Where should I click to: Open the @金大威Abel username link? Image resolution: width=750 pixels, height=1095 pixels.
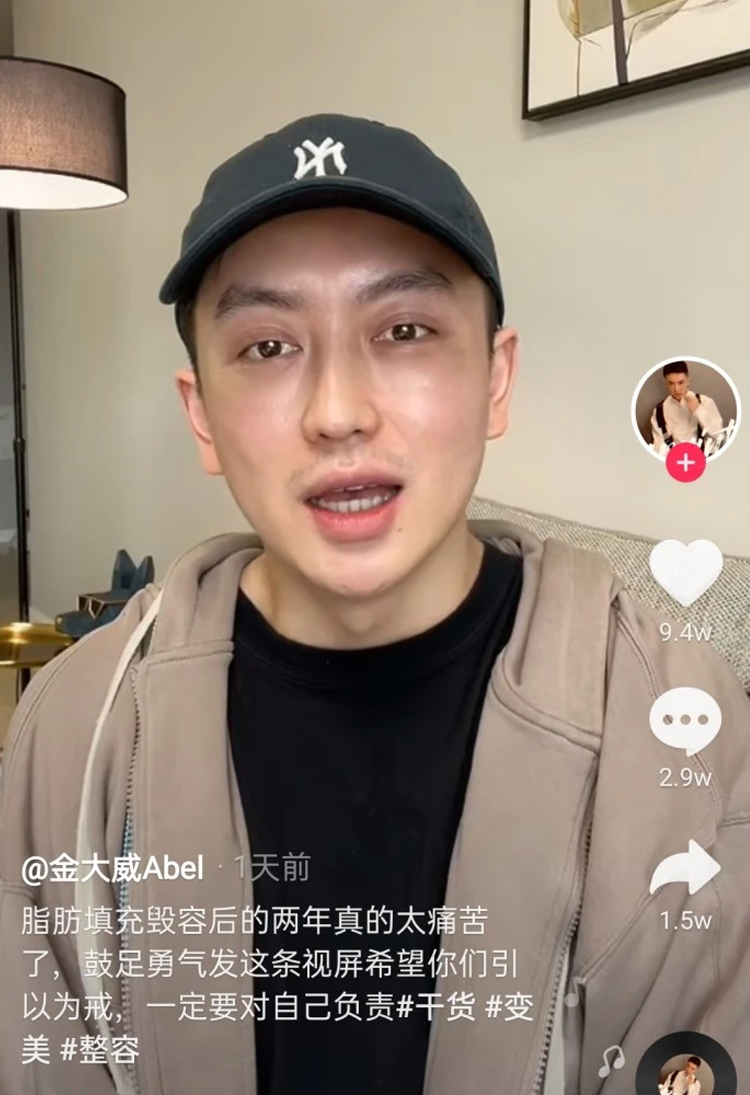pyautogui.click(x=112, y=868)
